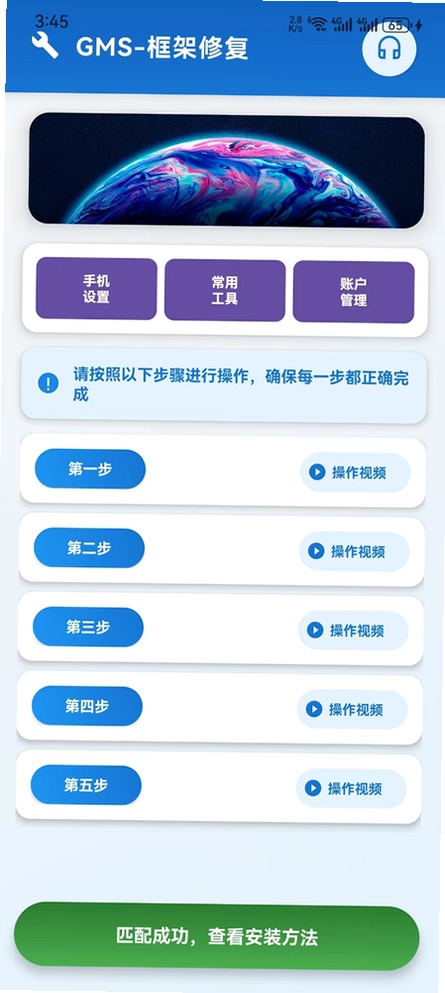
Task: Open the 手机设置 button
Action: tap(96, 289)
